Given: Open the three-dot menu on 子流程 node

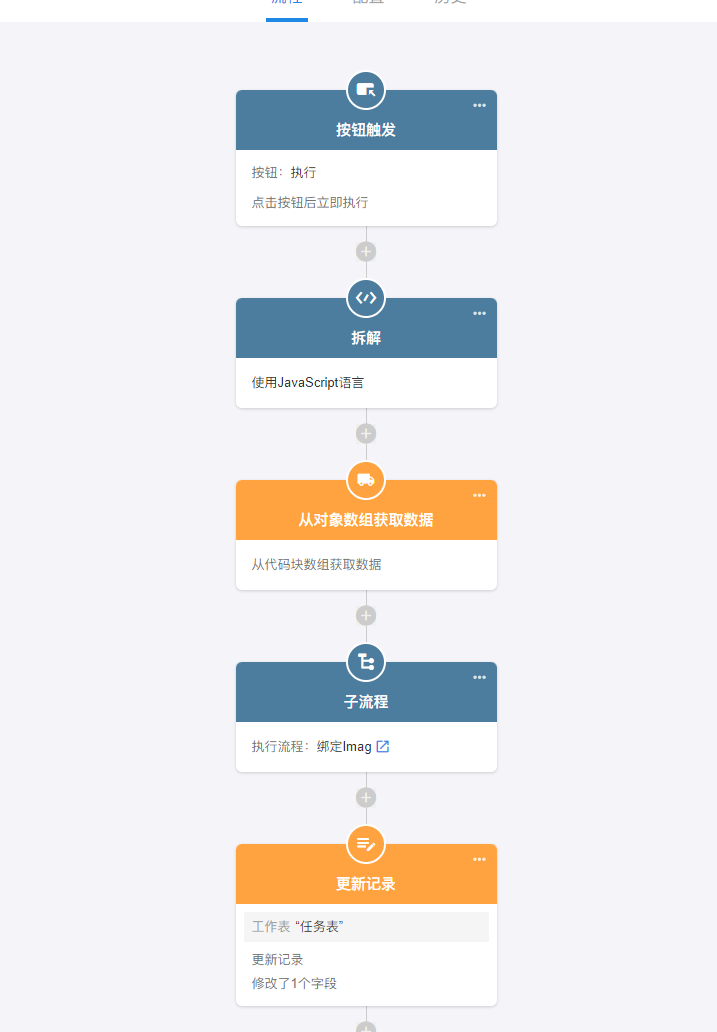Looking at the screenshot, I should [479, 677].
